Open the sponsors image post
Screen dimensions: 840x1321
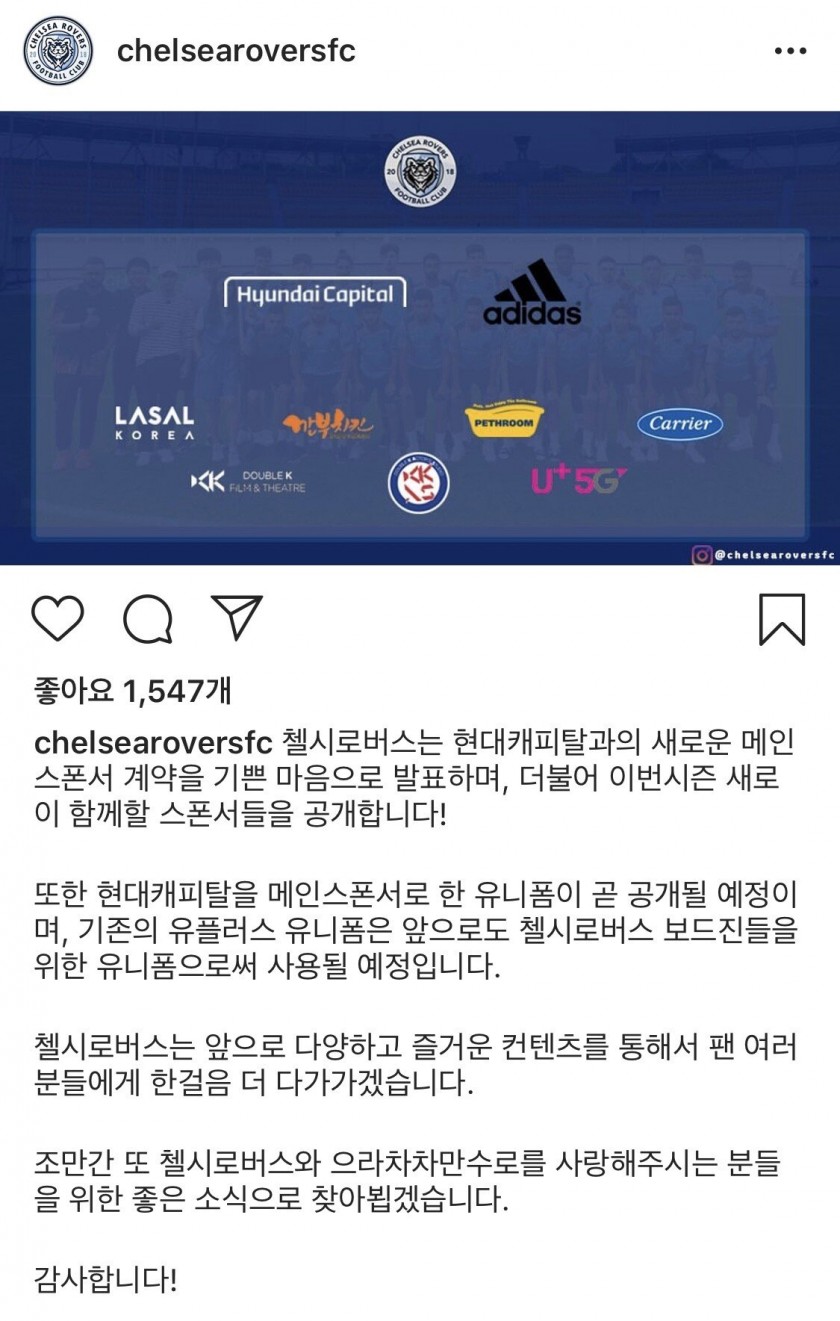(x=420, y=338)
